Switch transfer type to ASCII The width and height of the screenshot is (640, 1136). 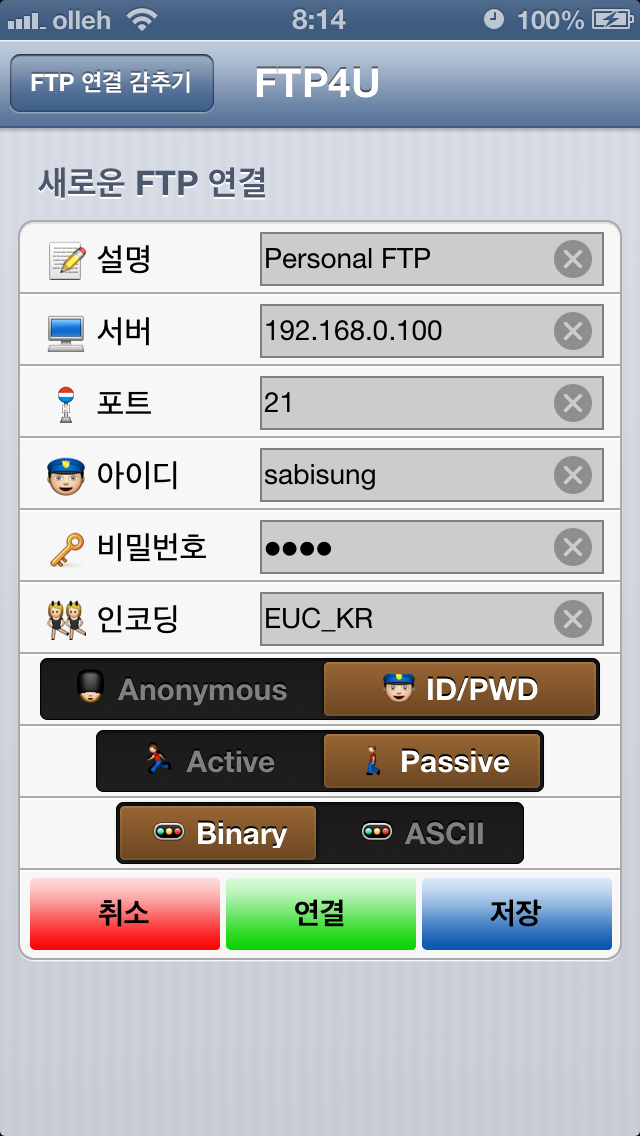tap(422, 834)
